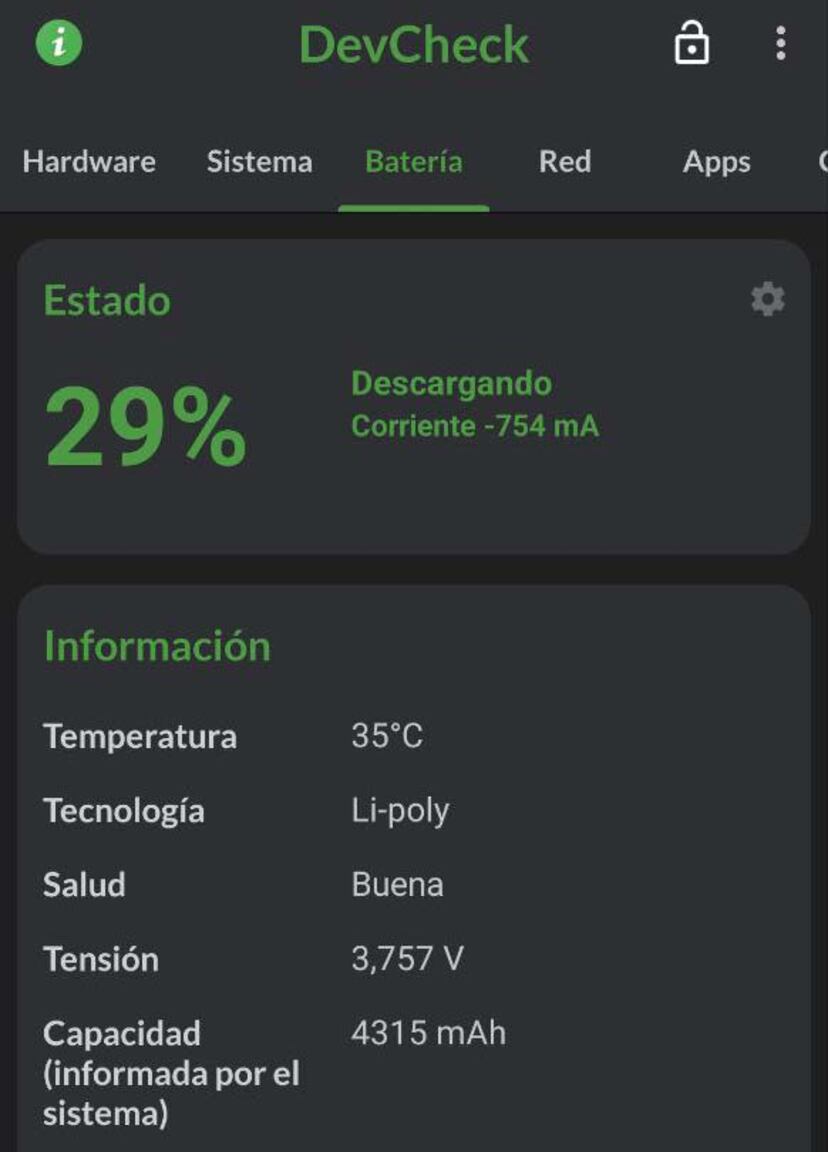Open the Sistema tab

coord(260,162)
